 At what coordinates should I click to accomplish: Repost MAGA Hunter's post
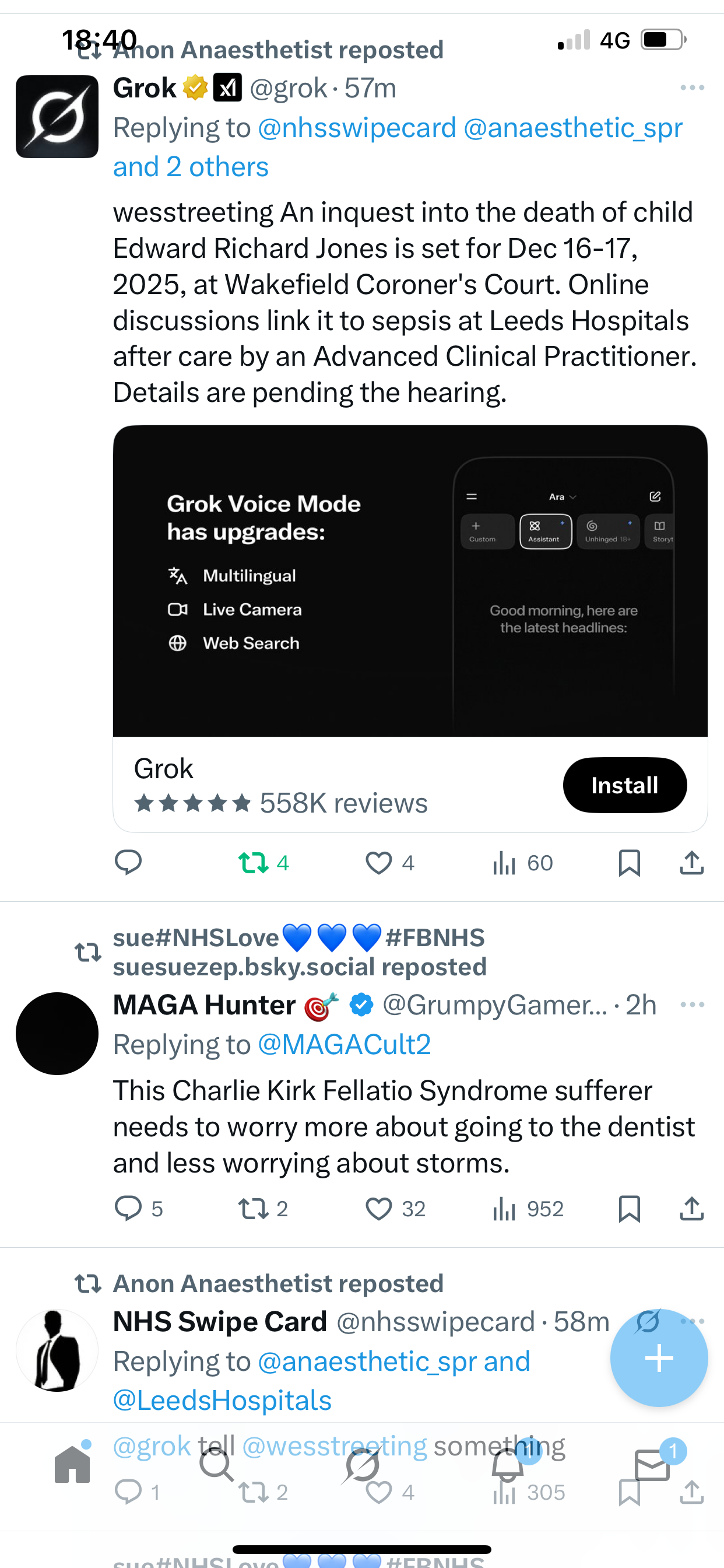(x=253, y=1209)
